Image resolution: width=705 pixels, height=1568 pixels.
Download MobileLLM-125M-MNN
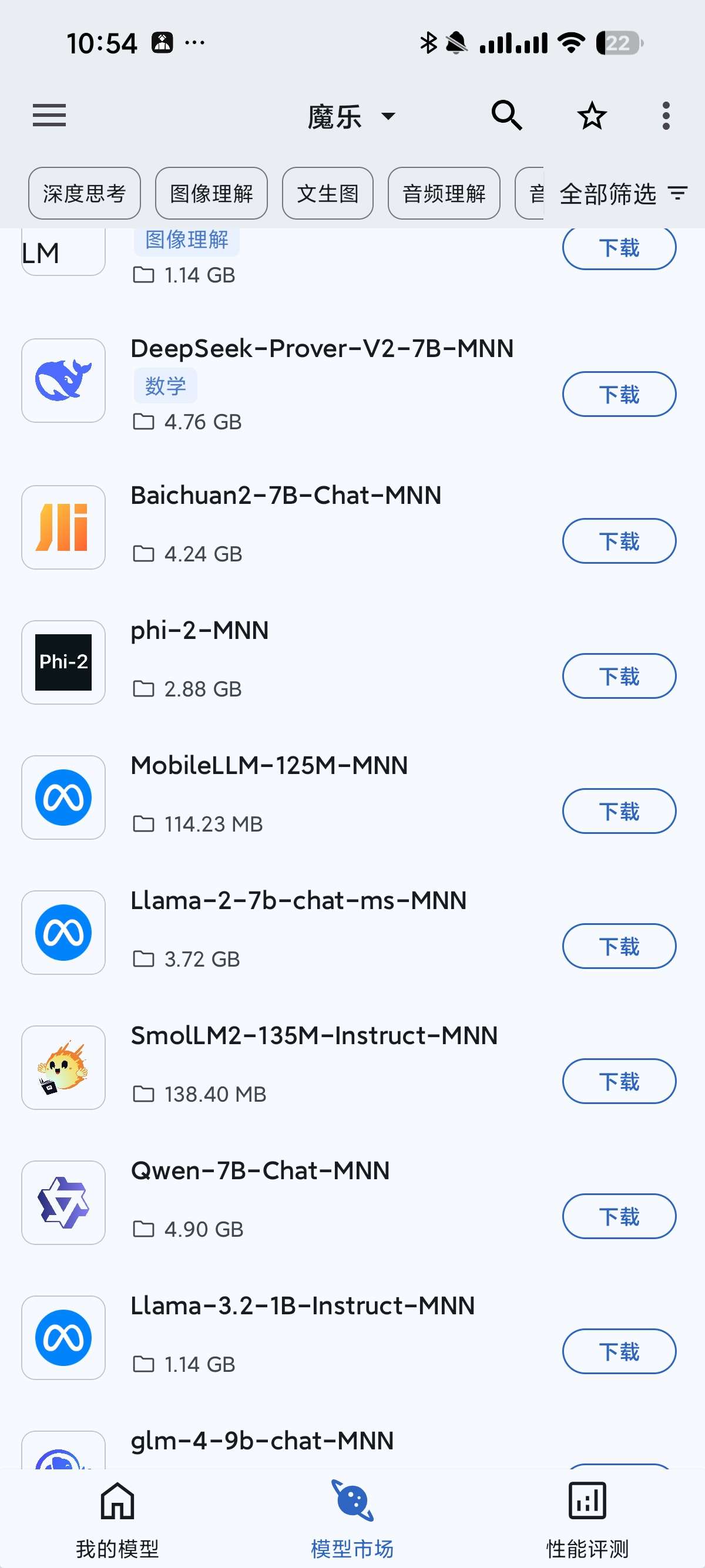pos(619,812)
